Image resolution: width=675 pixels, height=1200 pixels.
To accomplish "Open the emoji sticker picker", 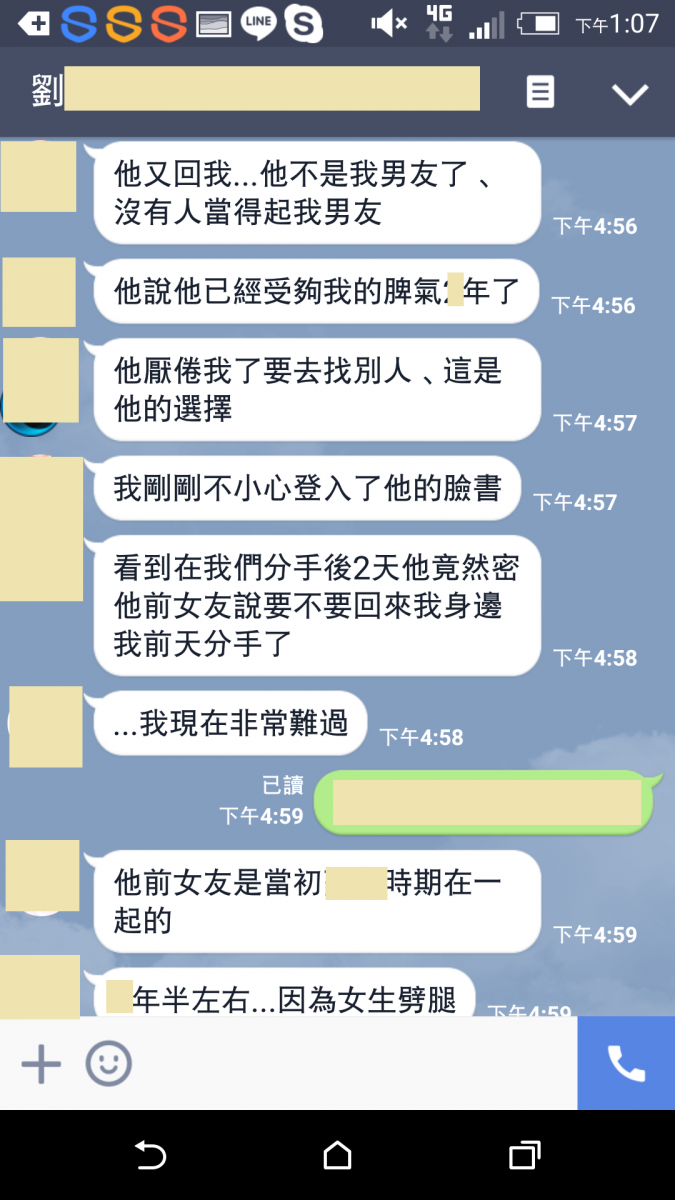I will (x=108, y=1064).
